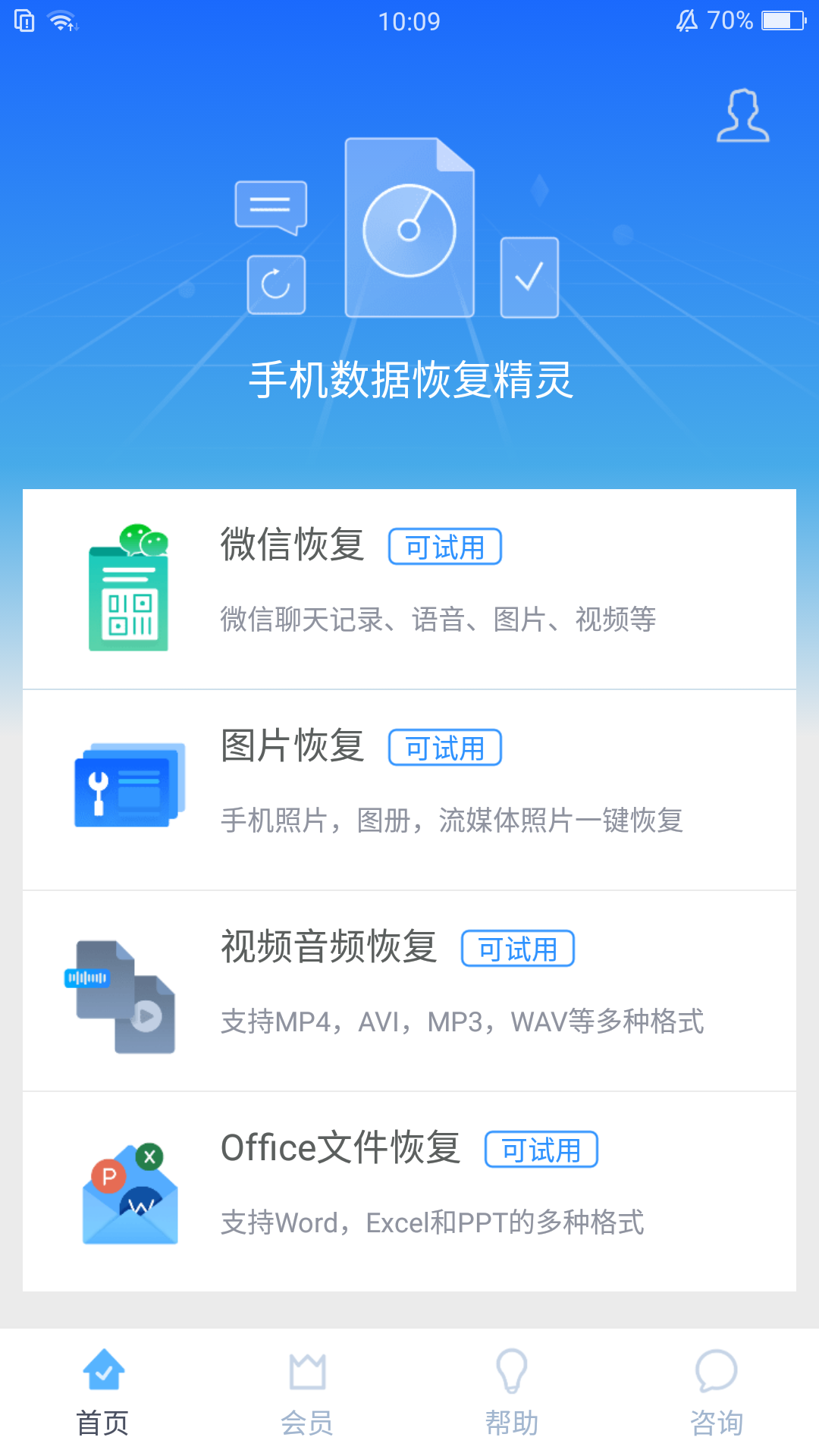Open the video/audio trial (可试用) button
This screenshot has width=819, height=1456.
coord(518,947)
